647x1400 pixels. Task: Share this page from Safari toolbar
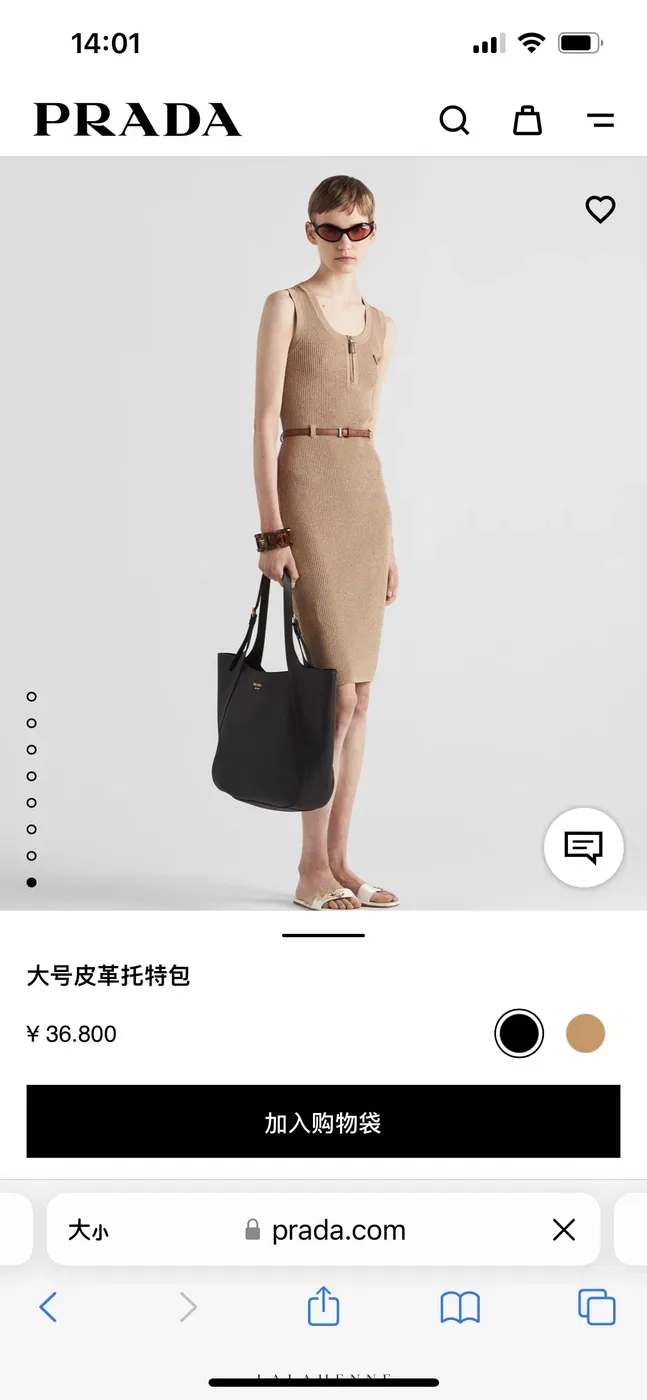(x=323, y=1305)
